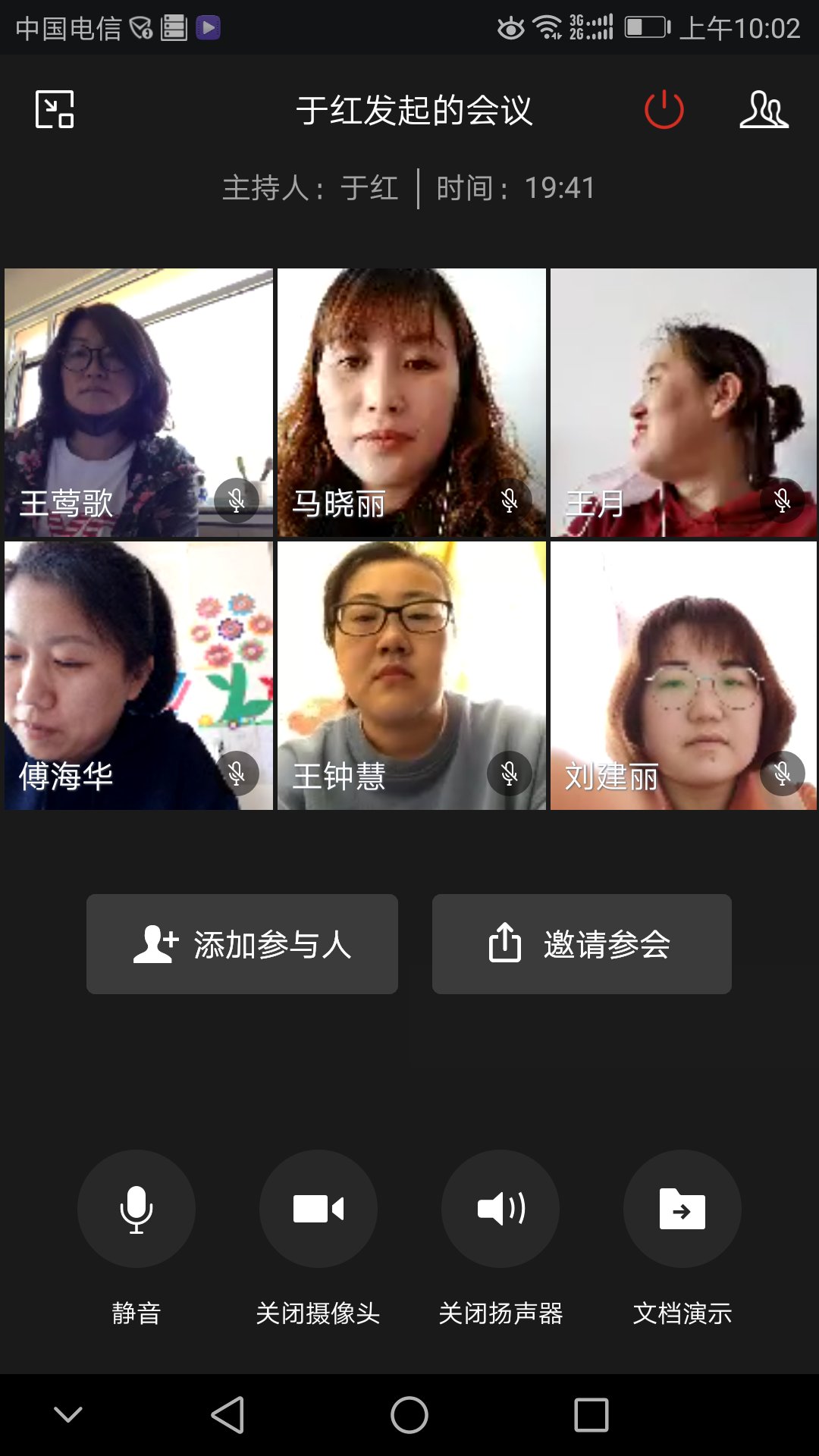Minimize the meeting window
Image resolution: width=819 pixels, height=1456 pixels.
tap(55, 109)
